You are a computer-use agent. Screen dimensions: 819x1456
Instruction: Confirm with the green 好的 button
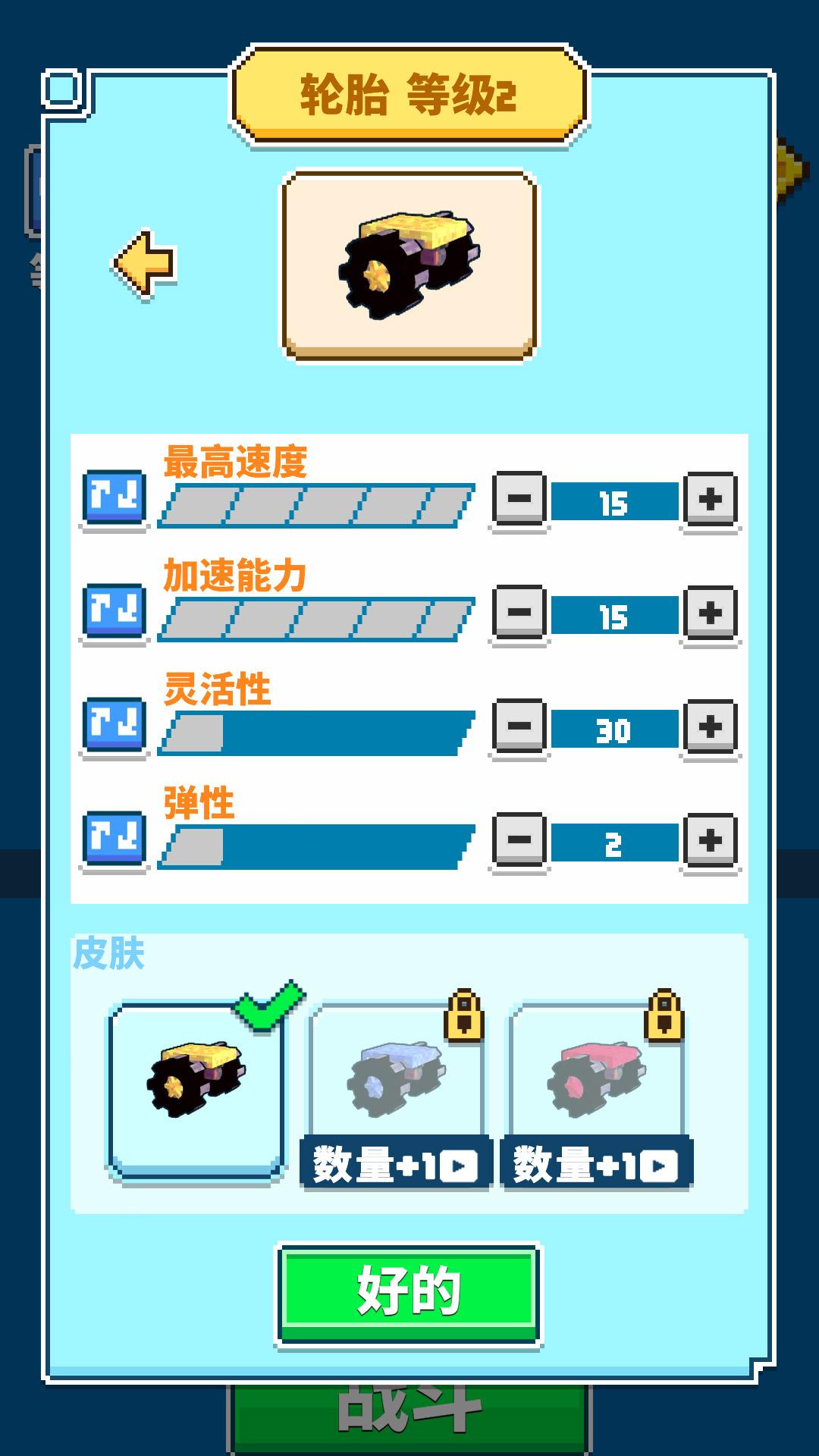click(409, 1295)
